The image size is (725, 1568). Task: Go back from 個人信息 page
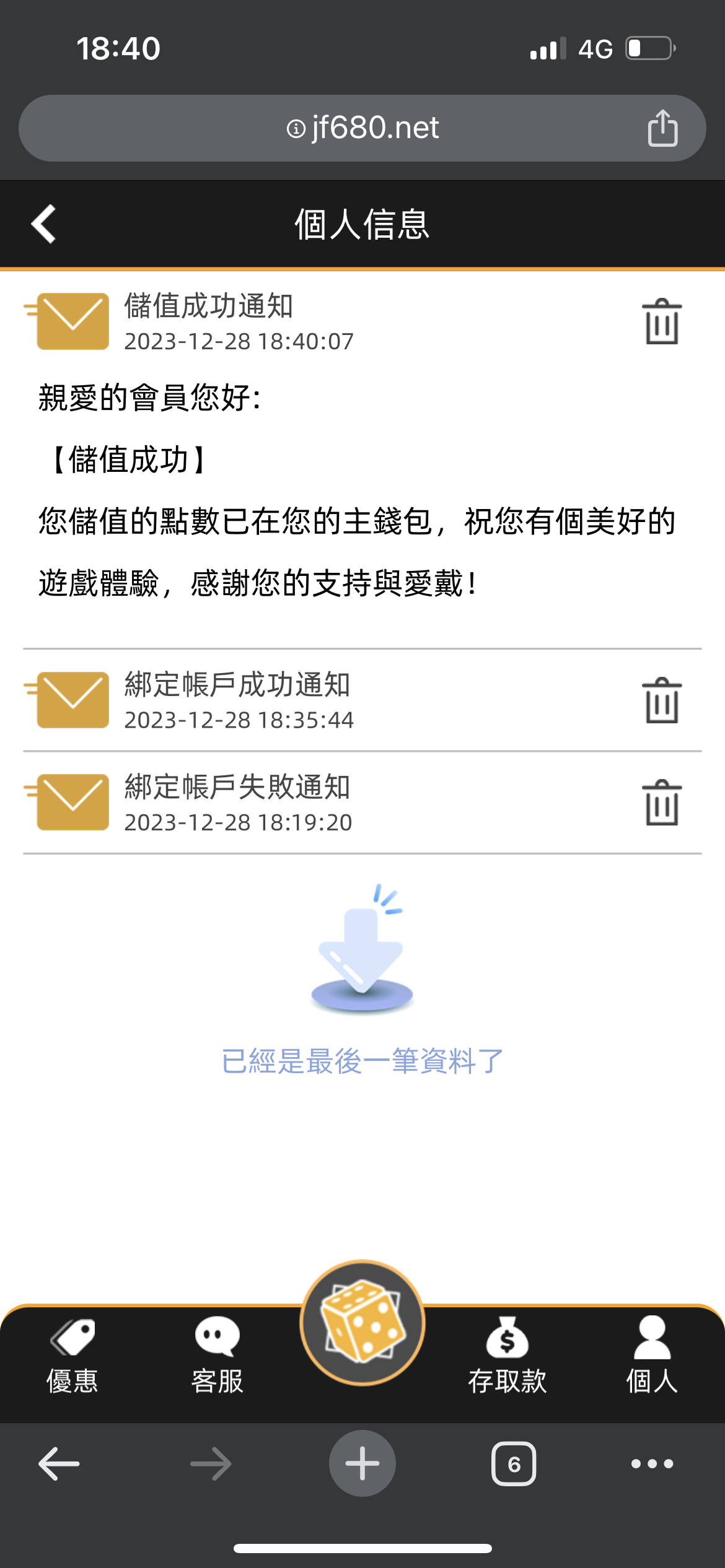click(x=43, y=224)
